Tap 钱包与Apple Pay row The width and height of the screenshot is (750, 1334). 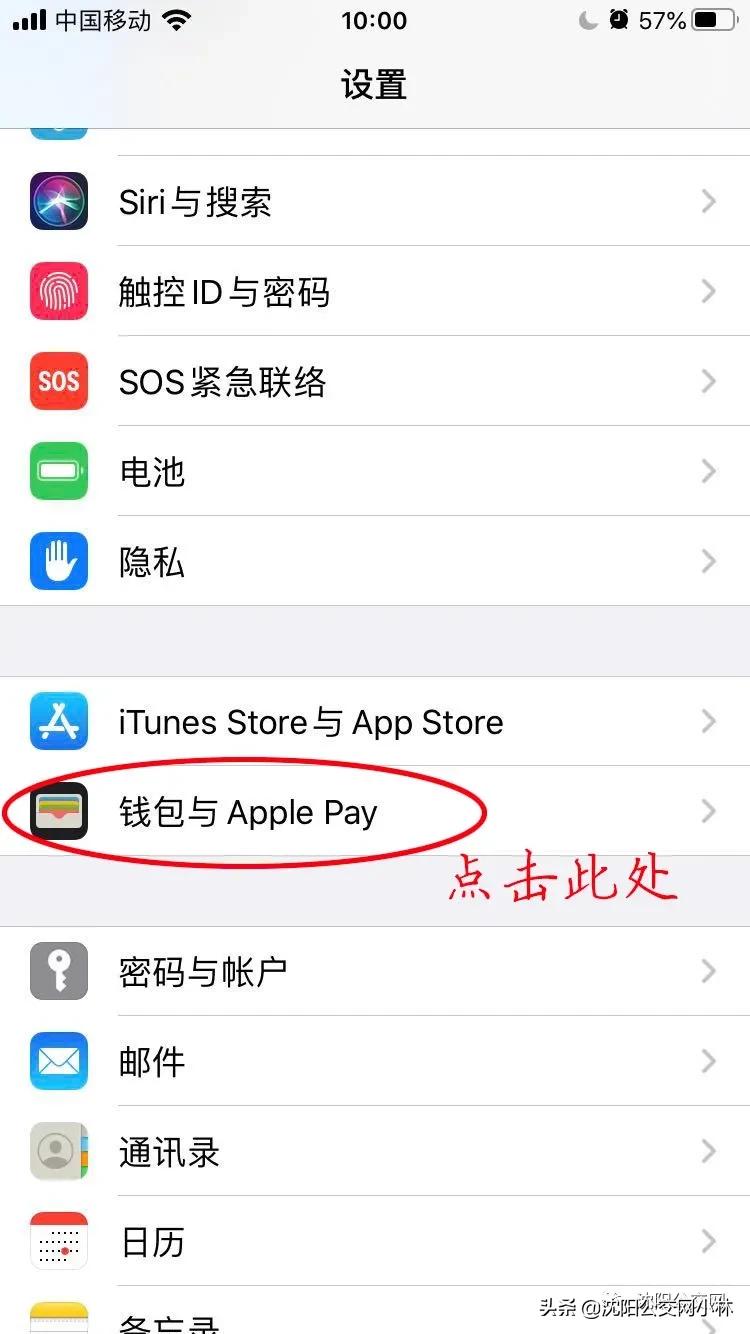click(375, 812)
